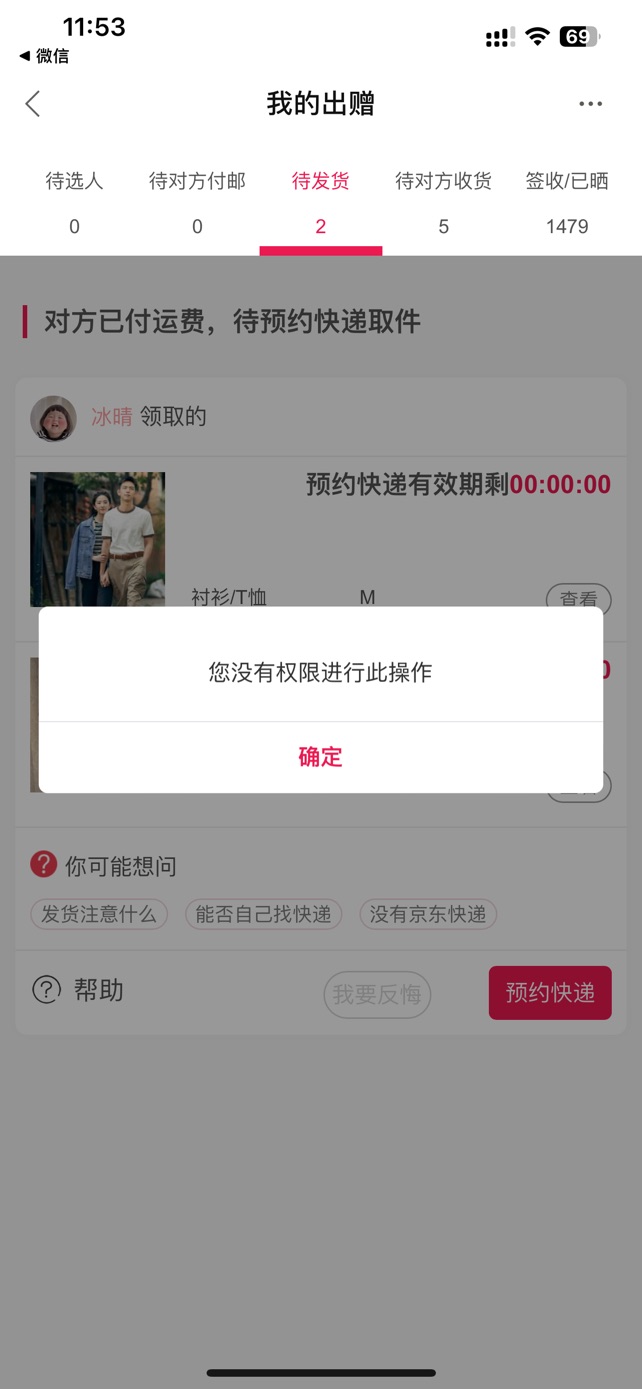Return to 微信 via status bar link
Viewport: 642px width, 1389px height.
coord(44,56)
